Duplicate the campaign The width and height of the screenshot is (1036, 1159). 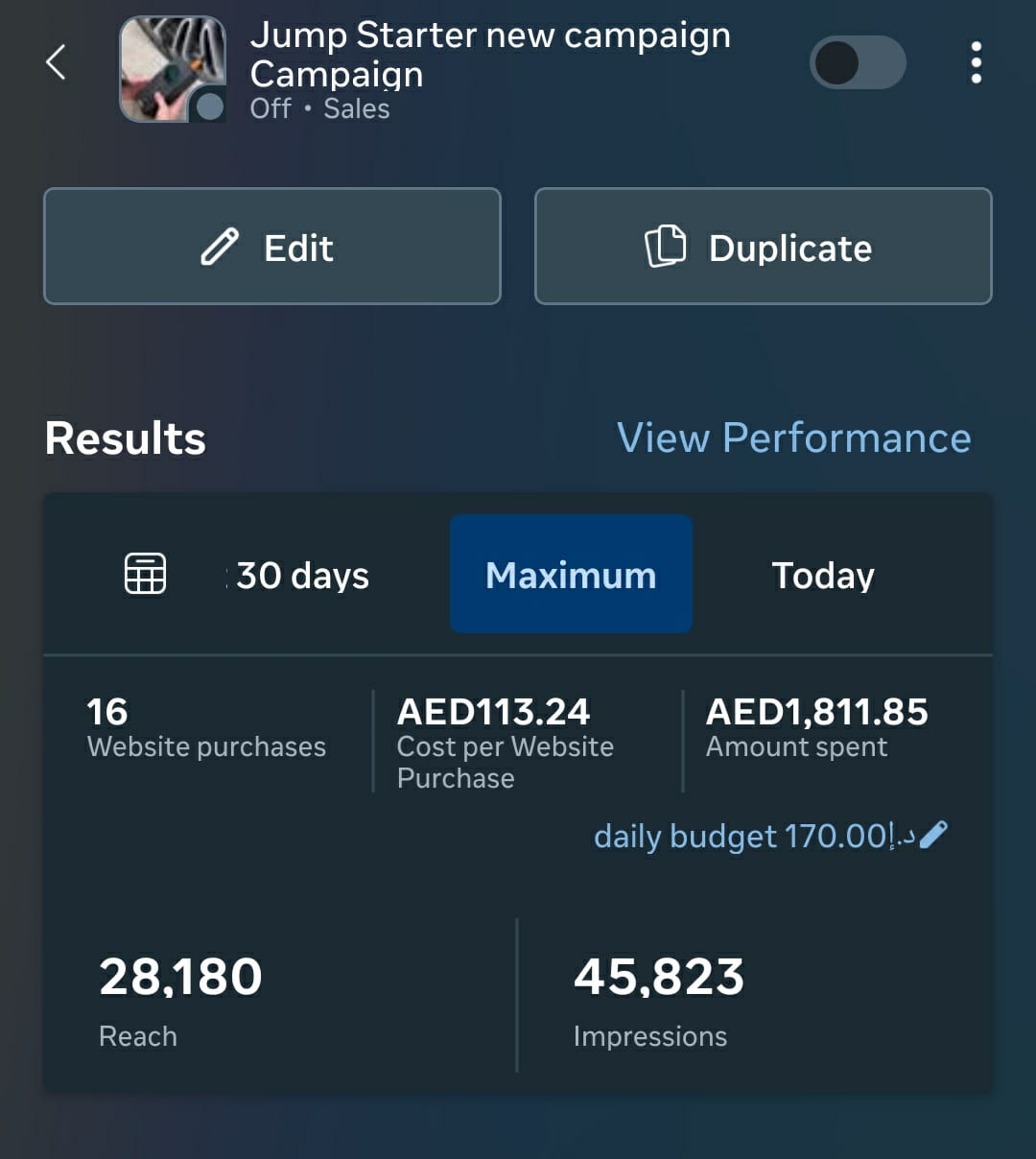tap(763, 247)
